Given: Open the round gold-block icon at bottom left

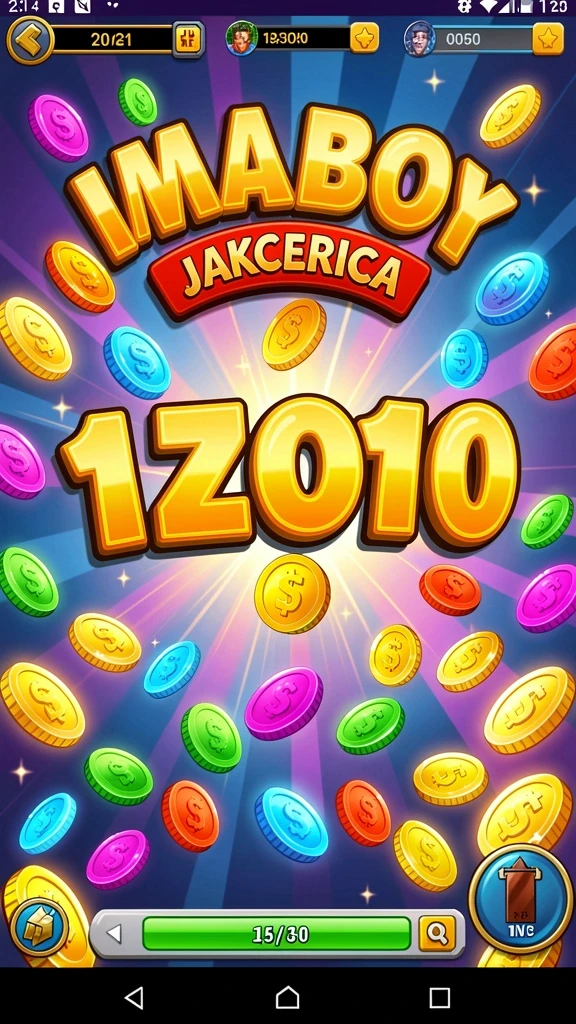Looking at the screenshot, I should coord(39,927).
